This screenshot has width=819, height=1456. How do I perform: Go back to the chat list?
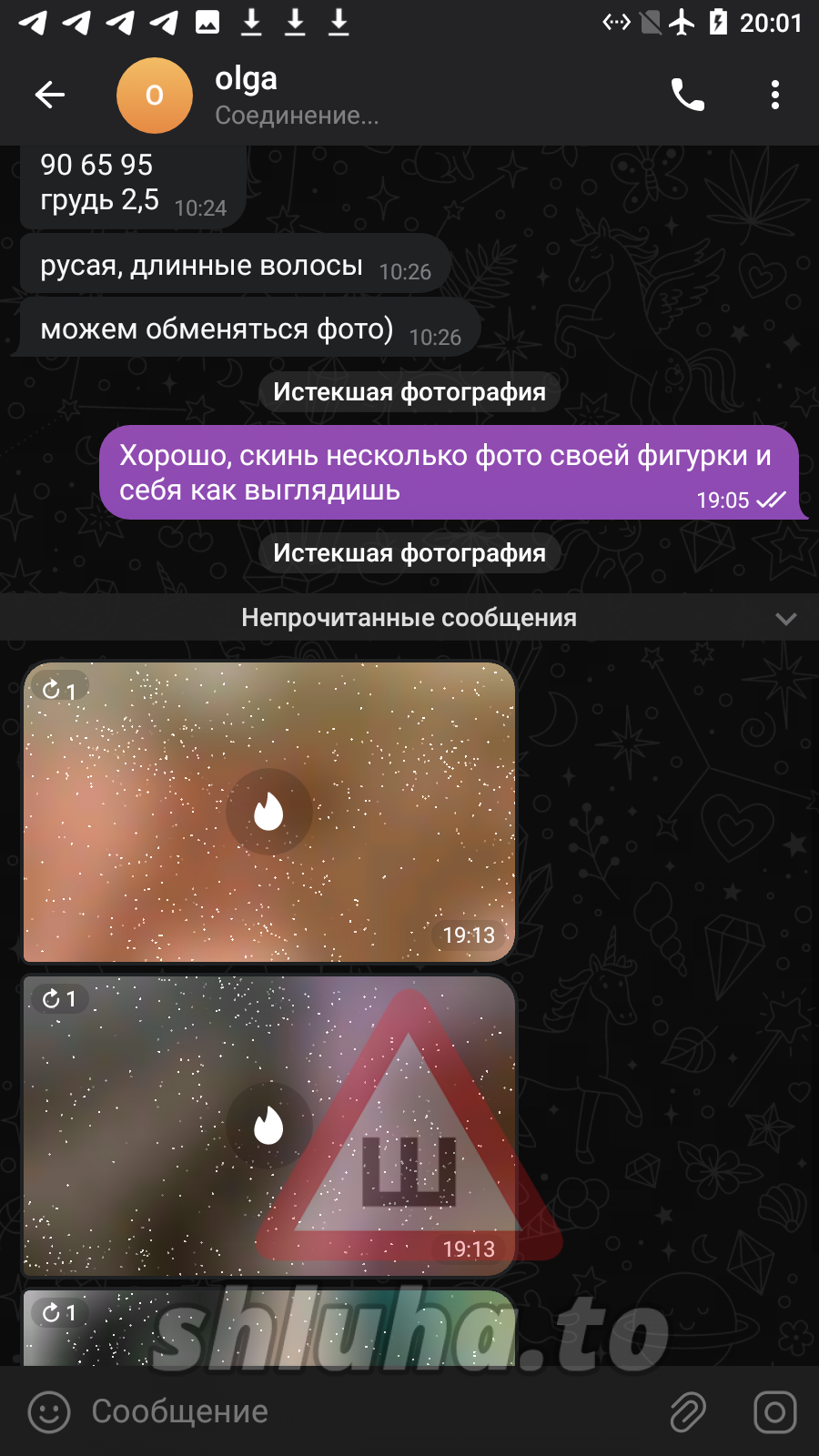[50, 95]
